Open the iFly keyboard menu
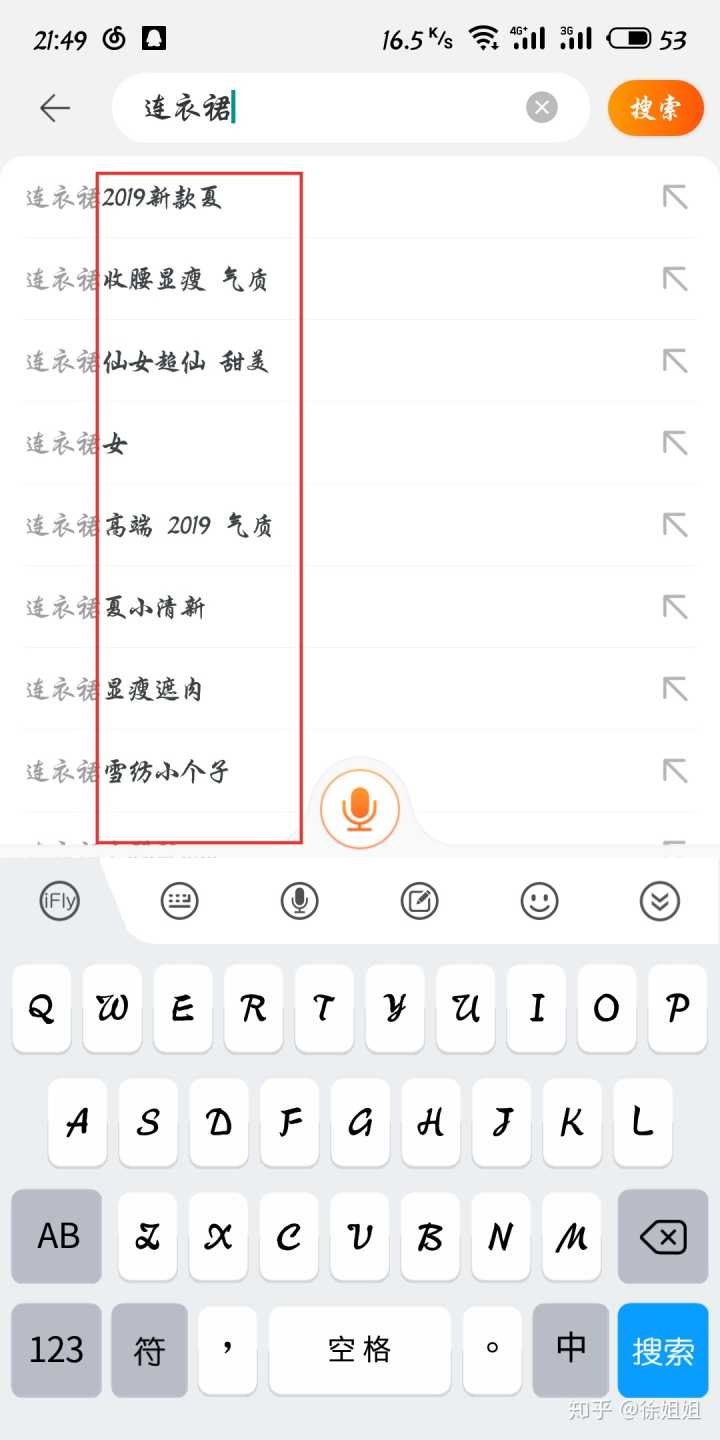The image size is (720, 1440). pyautogui.click(x=59, y=901)
